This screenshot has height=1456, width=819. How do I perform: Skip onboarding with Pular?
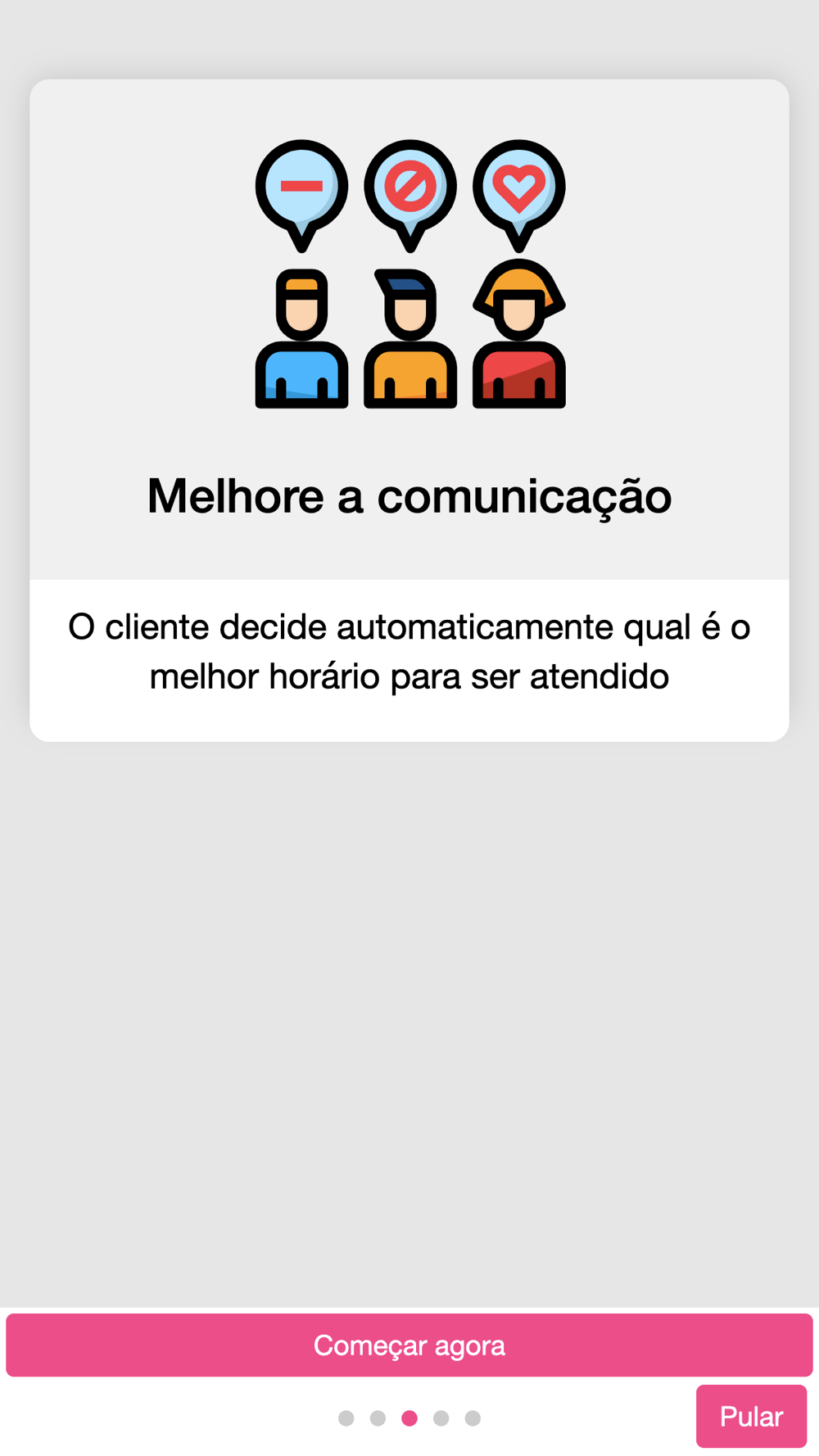coord(751,1416)
